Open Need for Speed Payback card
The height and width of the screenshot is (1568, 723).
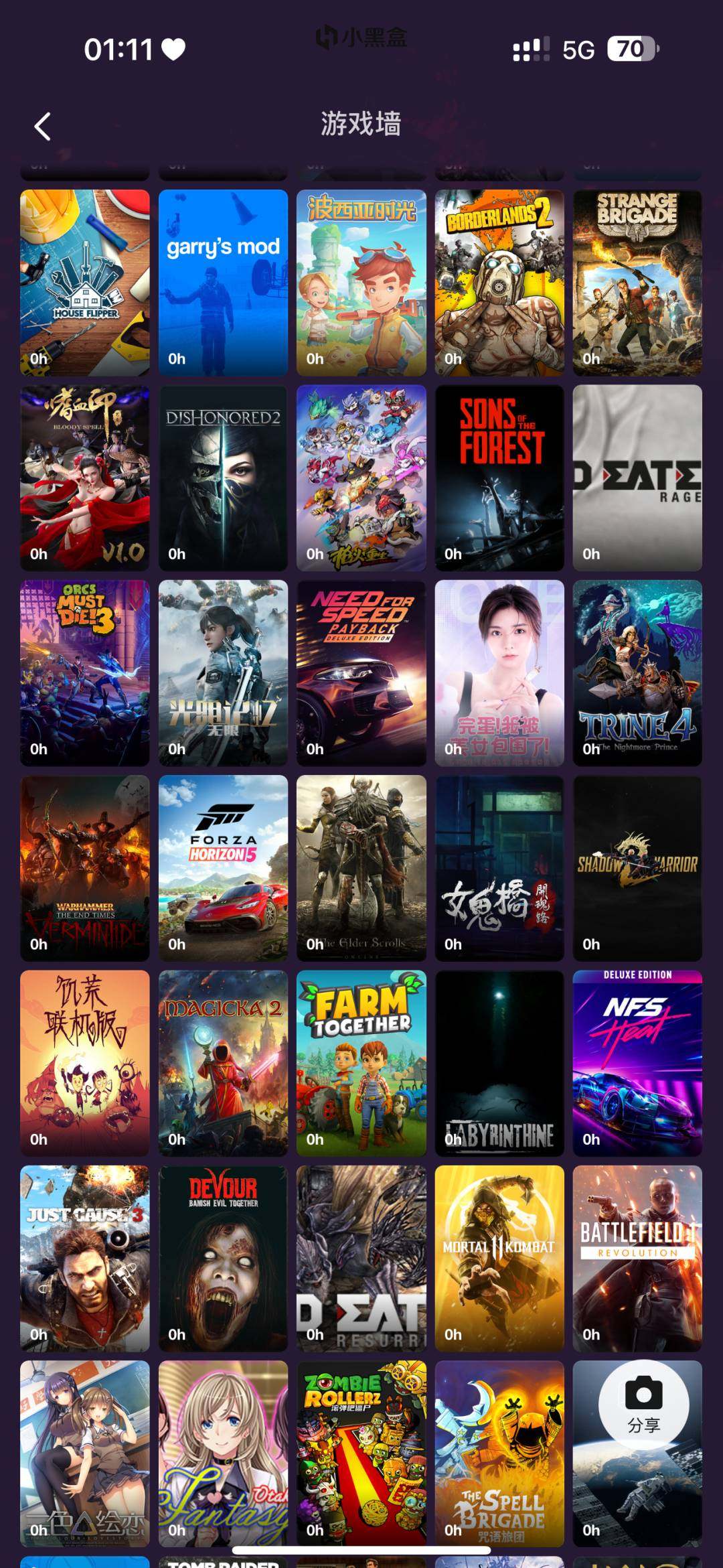(x=361, y=672)
